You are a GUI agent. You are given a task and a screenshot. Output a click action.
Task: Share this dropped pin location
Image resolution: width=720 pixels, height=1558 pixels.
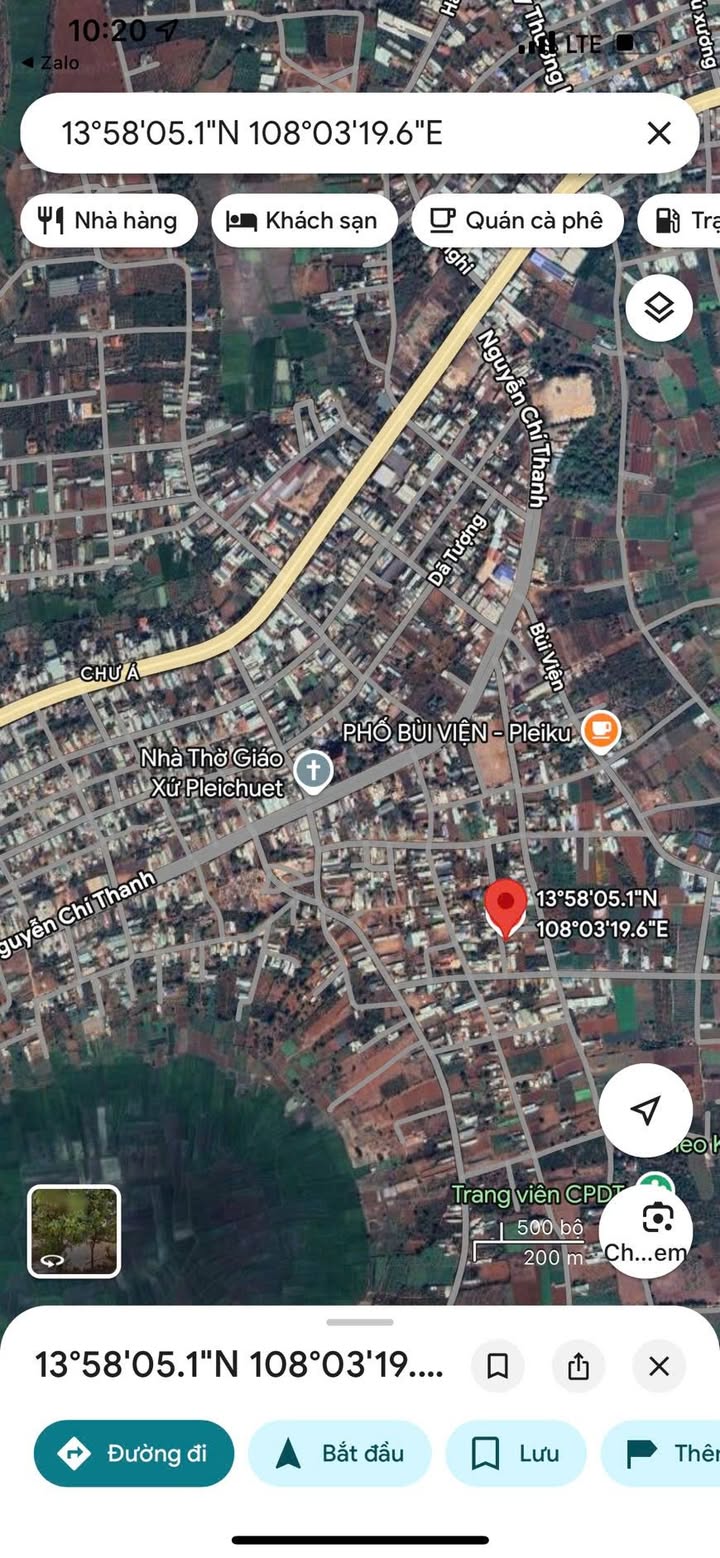pos(578,1366)
